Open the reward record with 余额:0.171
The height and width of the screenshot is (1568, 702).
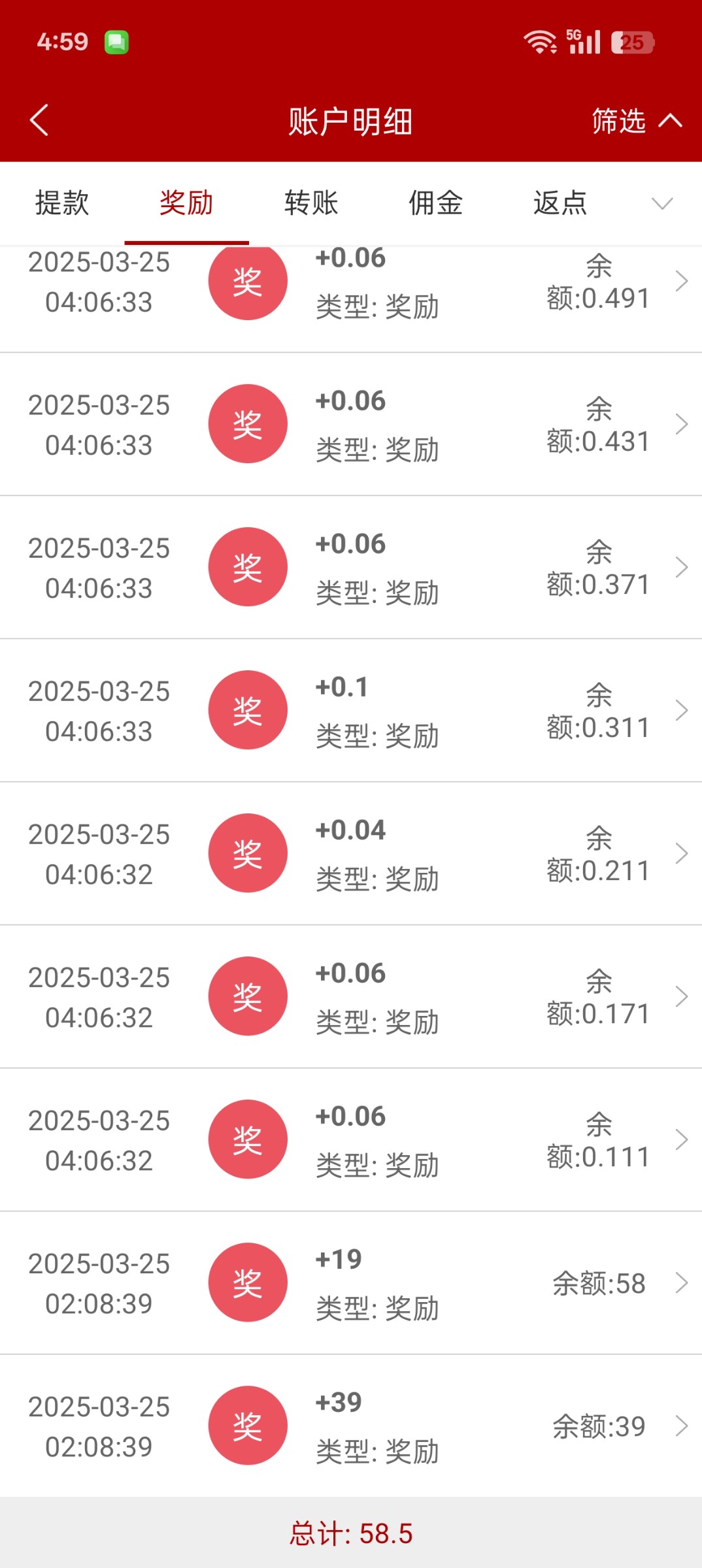coord(351,996)
